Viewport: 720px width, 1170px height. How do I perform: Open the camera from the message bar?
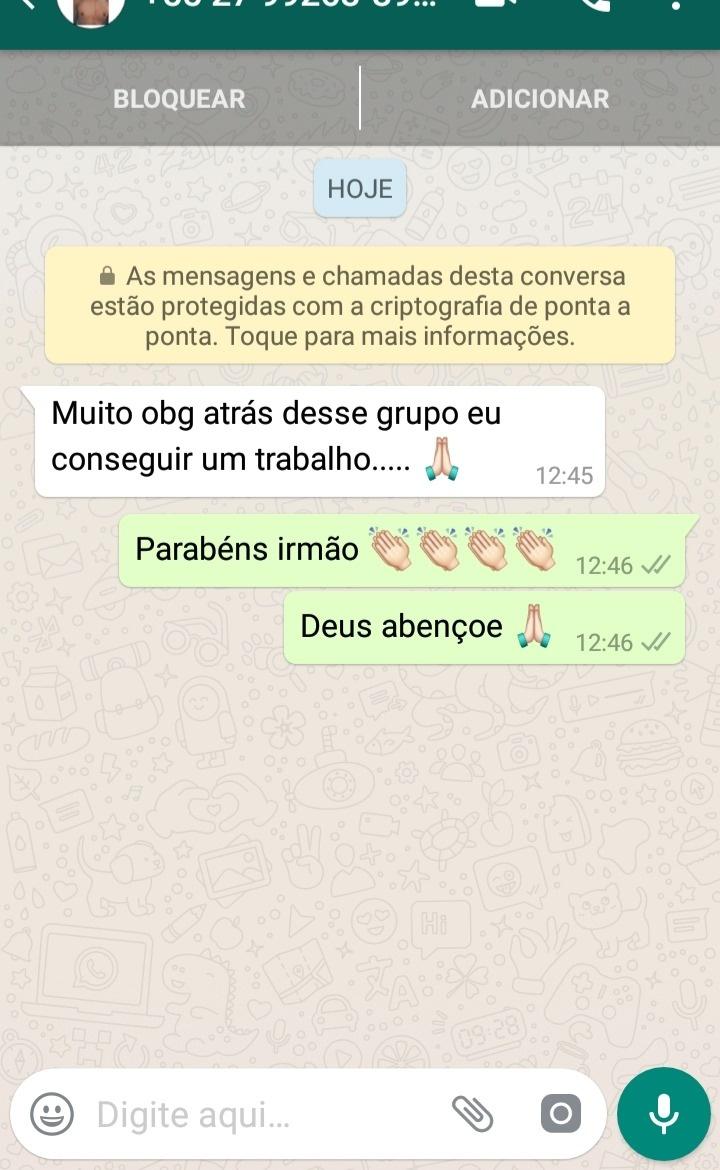tap(560, 1114)
